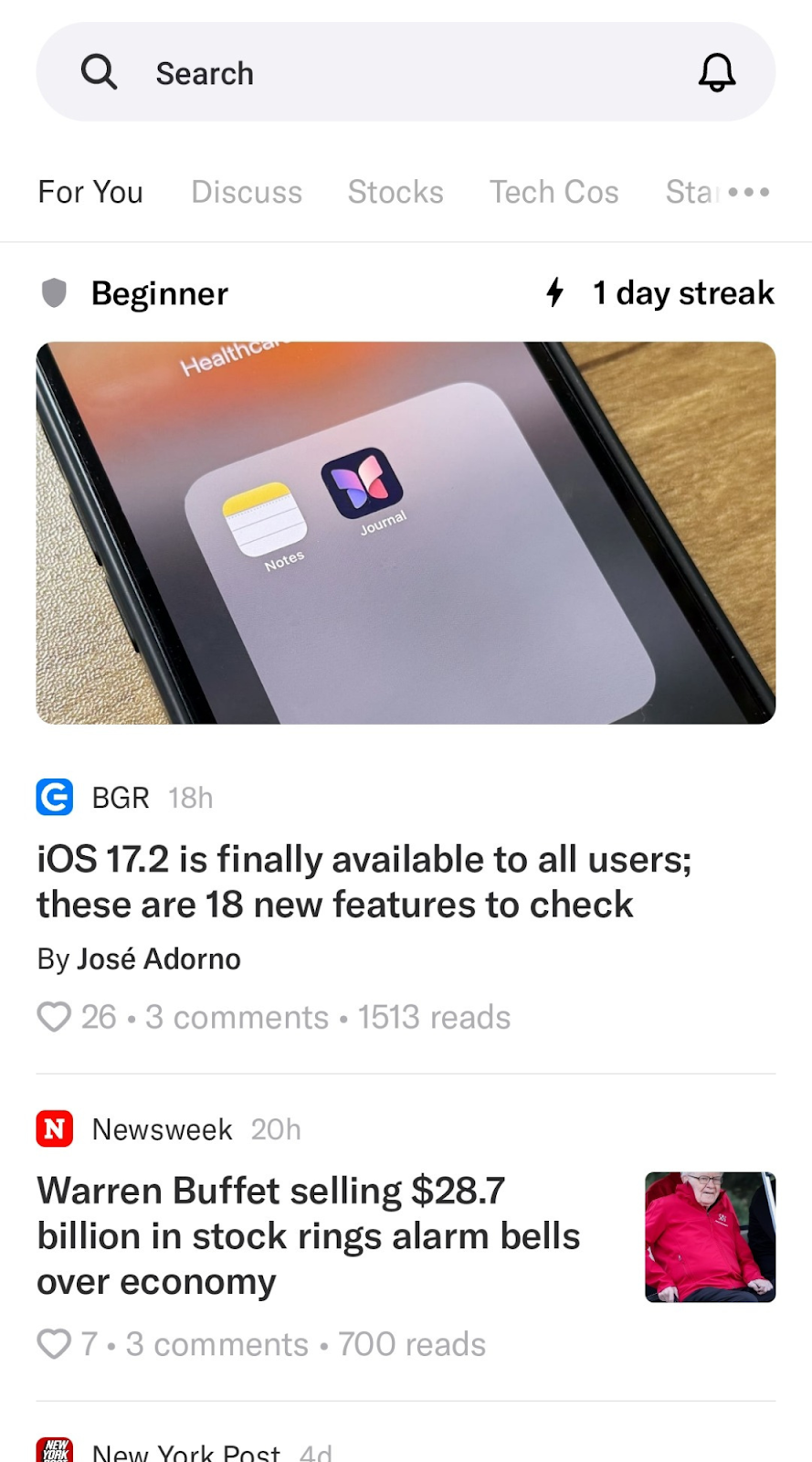Open the Beginner level badge

[x=135, y=293]
